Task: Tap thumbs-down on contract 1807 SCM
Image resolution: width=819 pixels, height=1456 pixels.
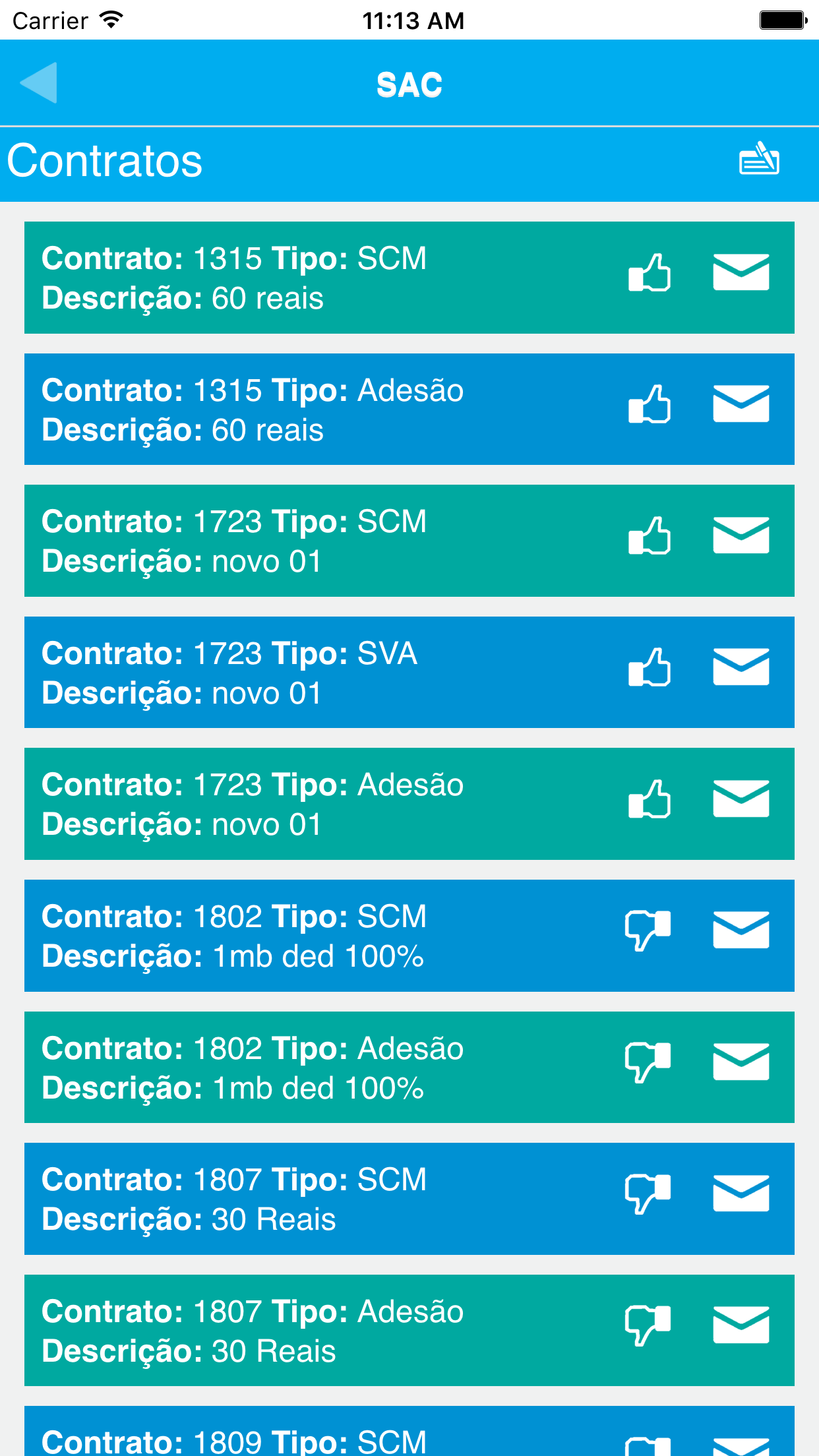Action: (648, 1194)
